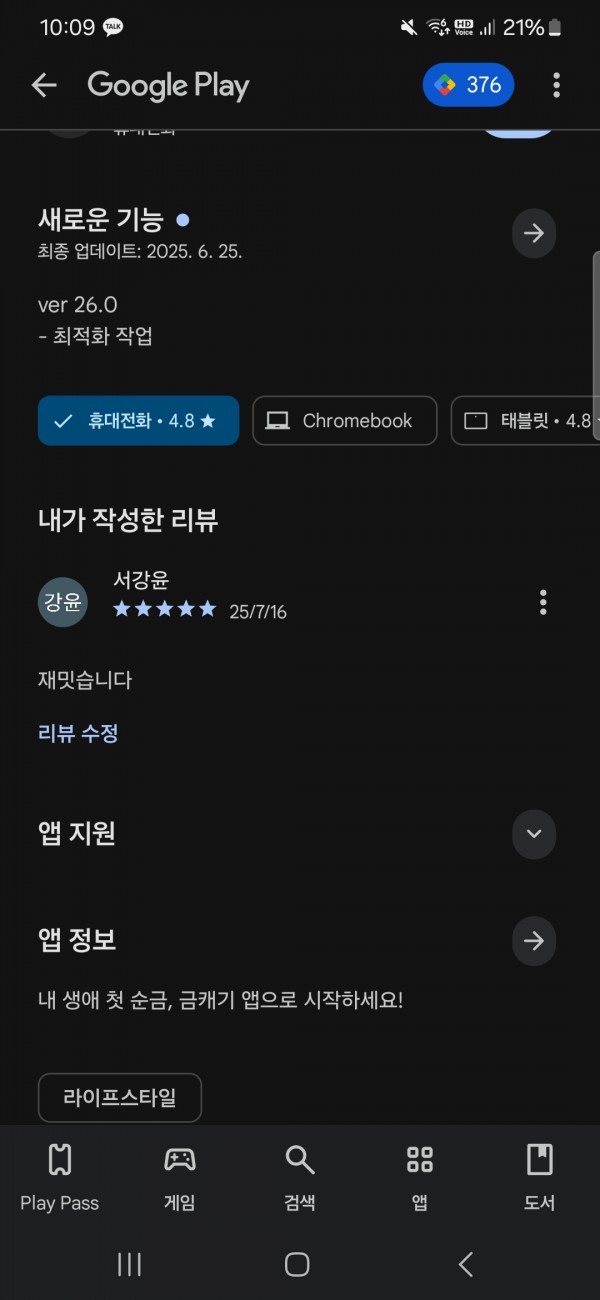The width and height of the screenshot is (600, 1300).
Task: Switch to the 게임 tab
Action: click(180, 1178)
